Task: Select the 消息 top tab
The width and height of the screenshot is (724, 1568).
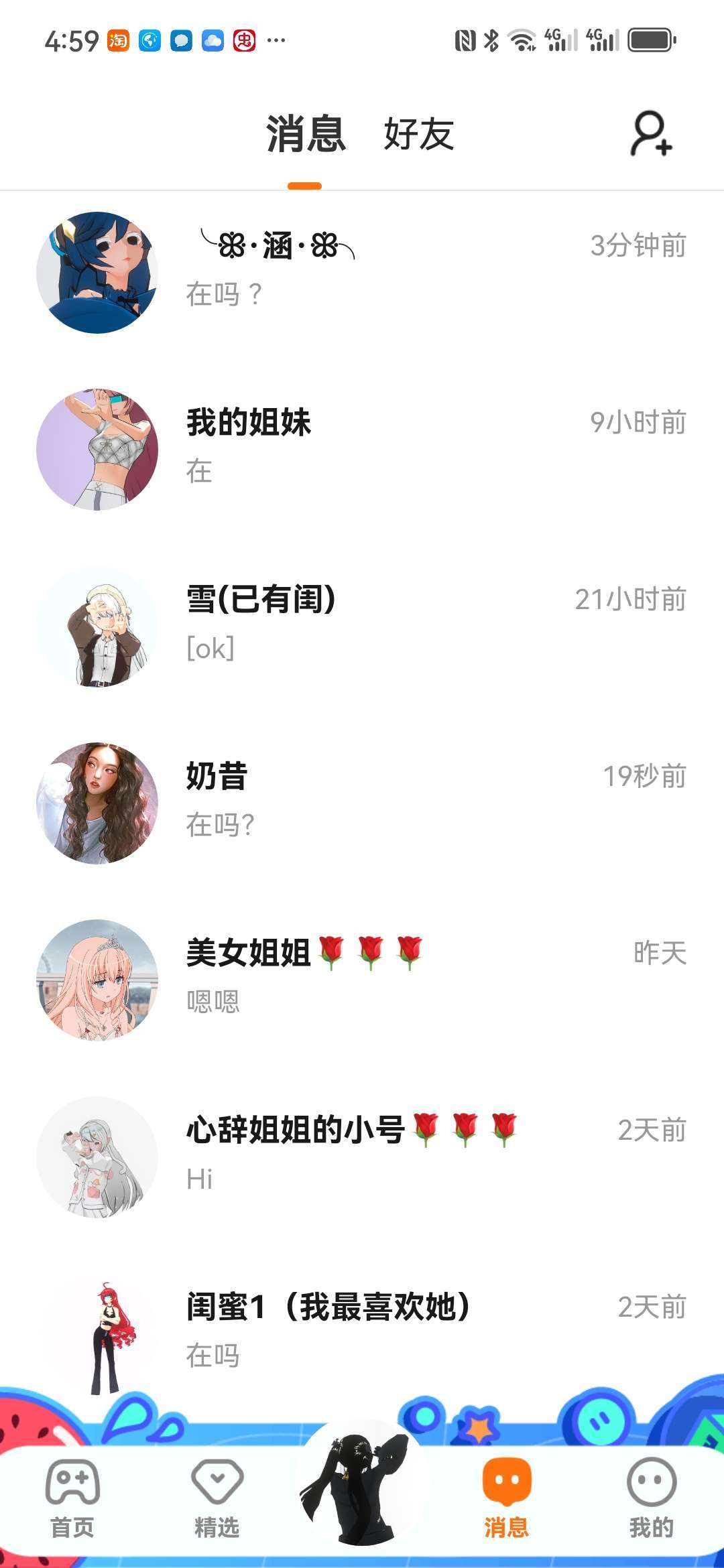Action: (306, 134)
